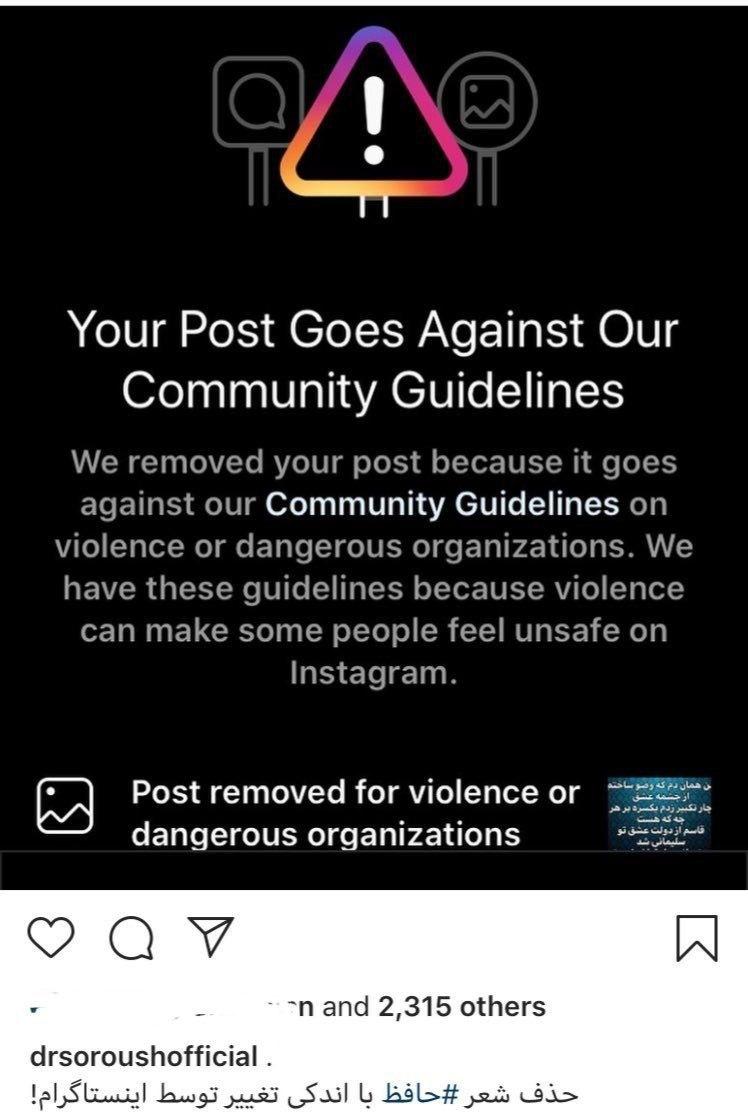
Task: Like this post with the heart icon
Action: [50, 939]
